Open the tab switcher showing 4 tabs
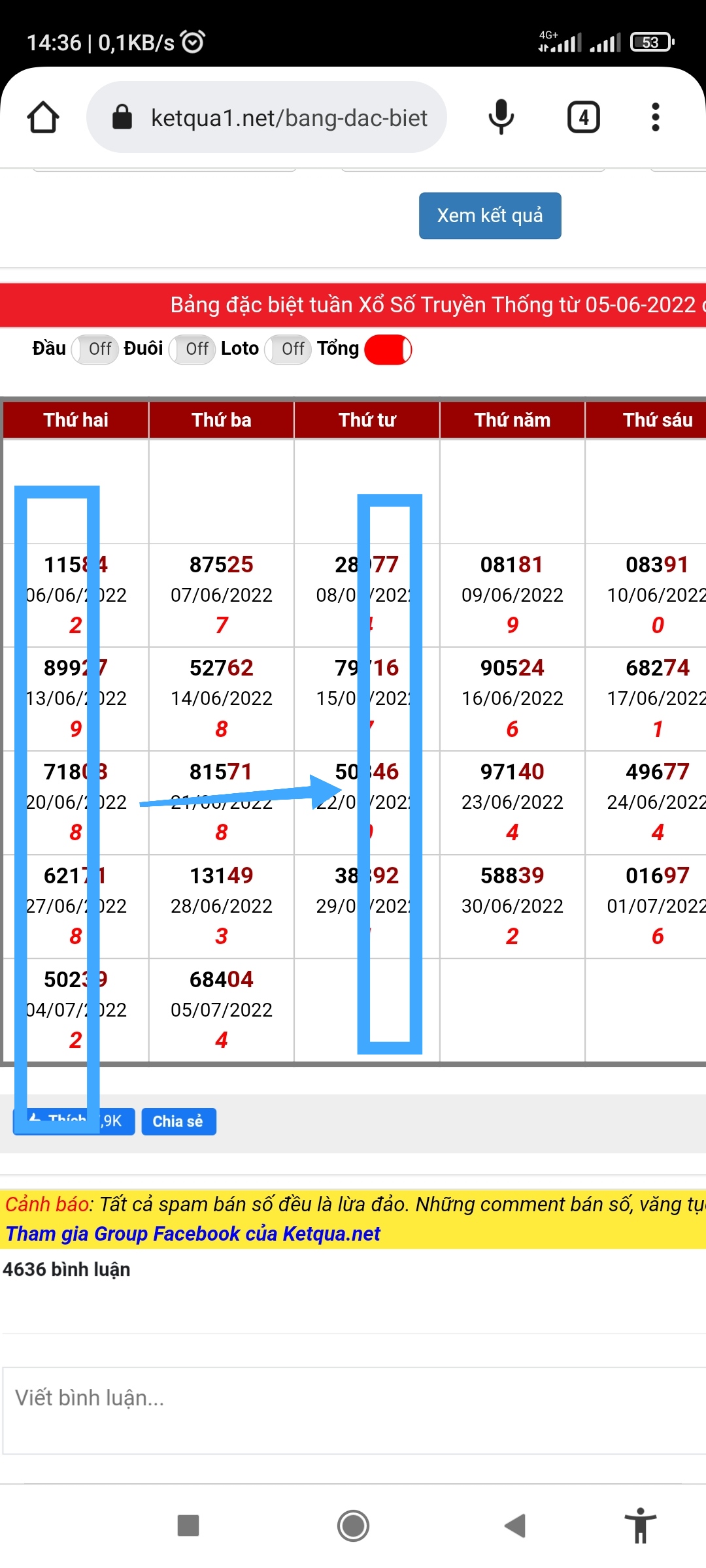The height and width of the screenshot is (1568, 706). (583, 118)
